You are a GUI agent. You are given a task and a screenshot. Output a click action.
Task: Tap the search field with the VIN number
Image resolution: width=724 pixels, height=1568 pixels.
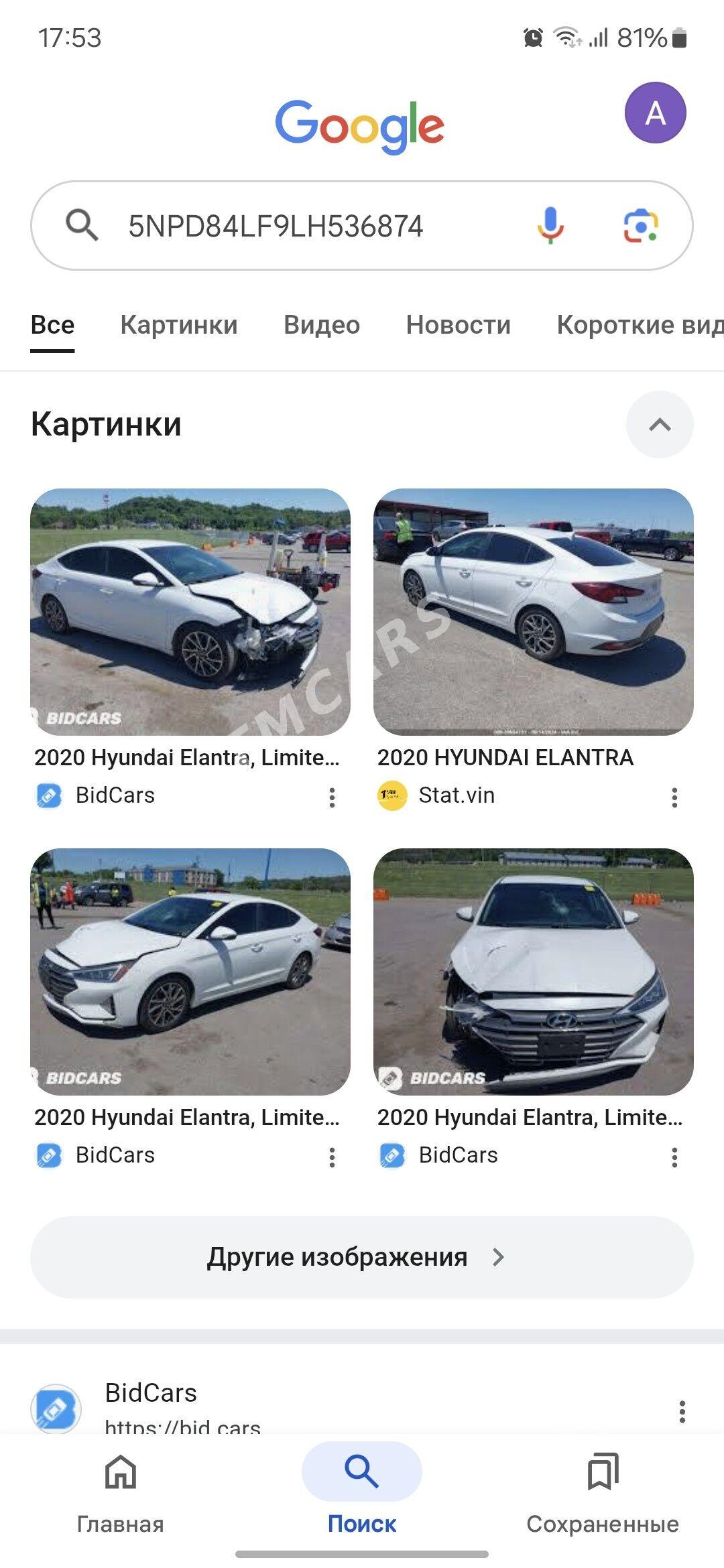(x=362, y=226)
